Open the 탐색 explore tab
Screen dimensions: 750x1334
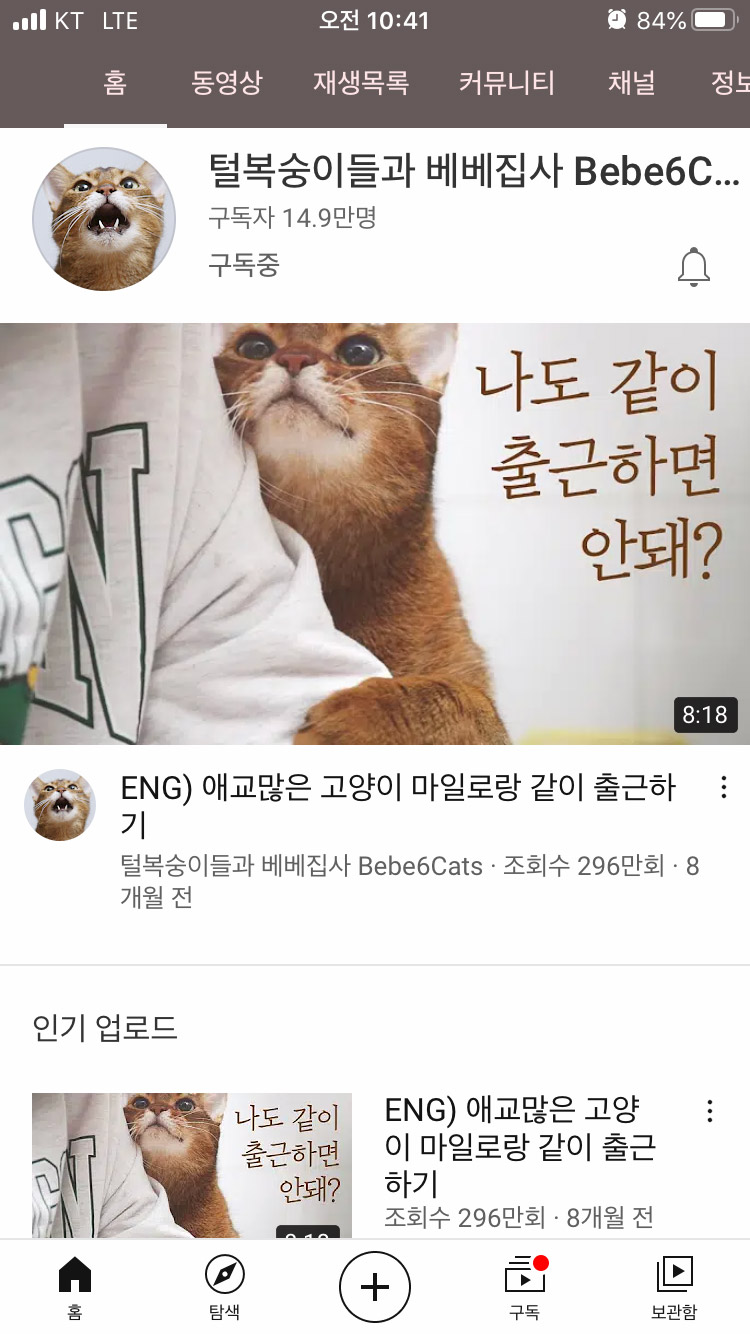click(x=224, y=1288)
